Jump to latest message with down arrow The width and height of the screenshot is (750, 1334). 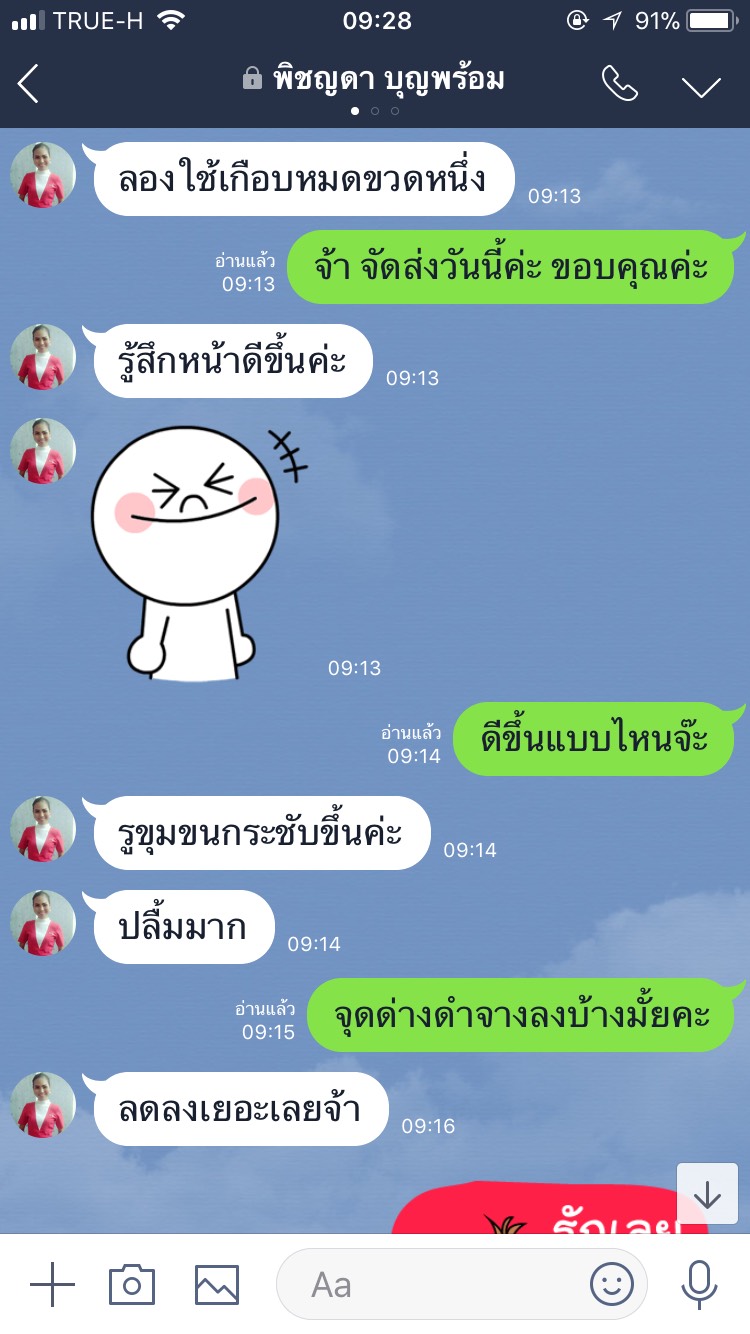click(x=707, y=1194)
